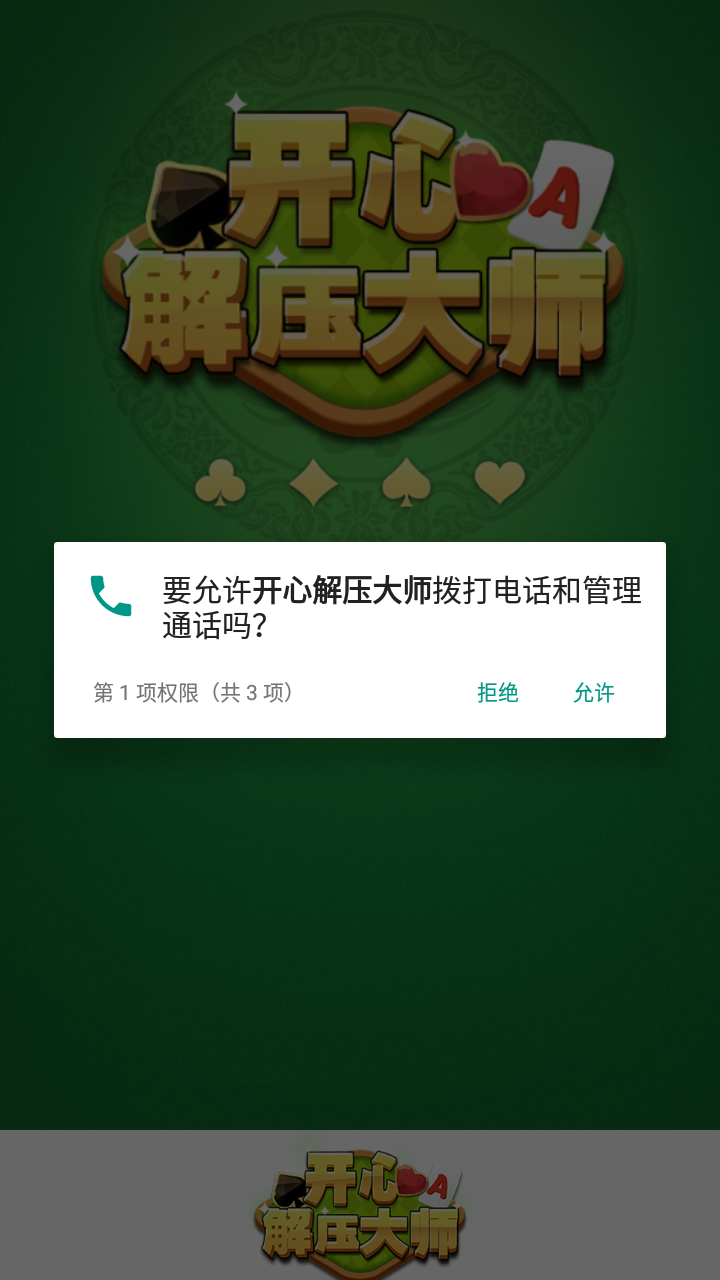Screen dimensions: 720x1280
Task: Tap 拒绝 to deny phone permission
Action: 498,693
